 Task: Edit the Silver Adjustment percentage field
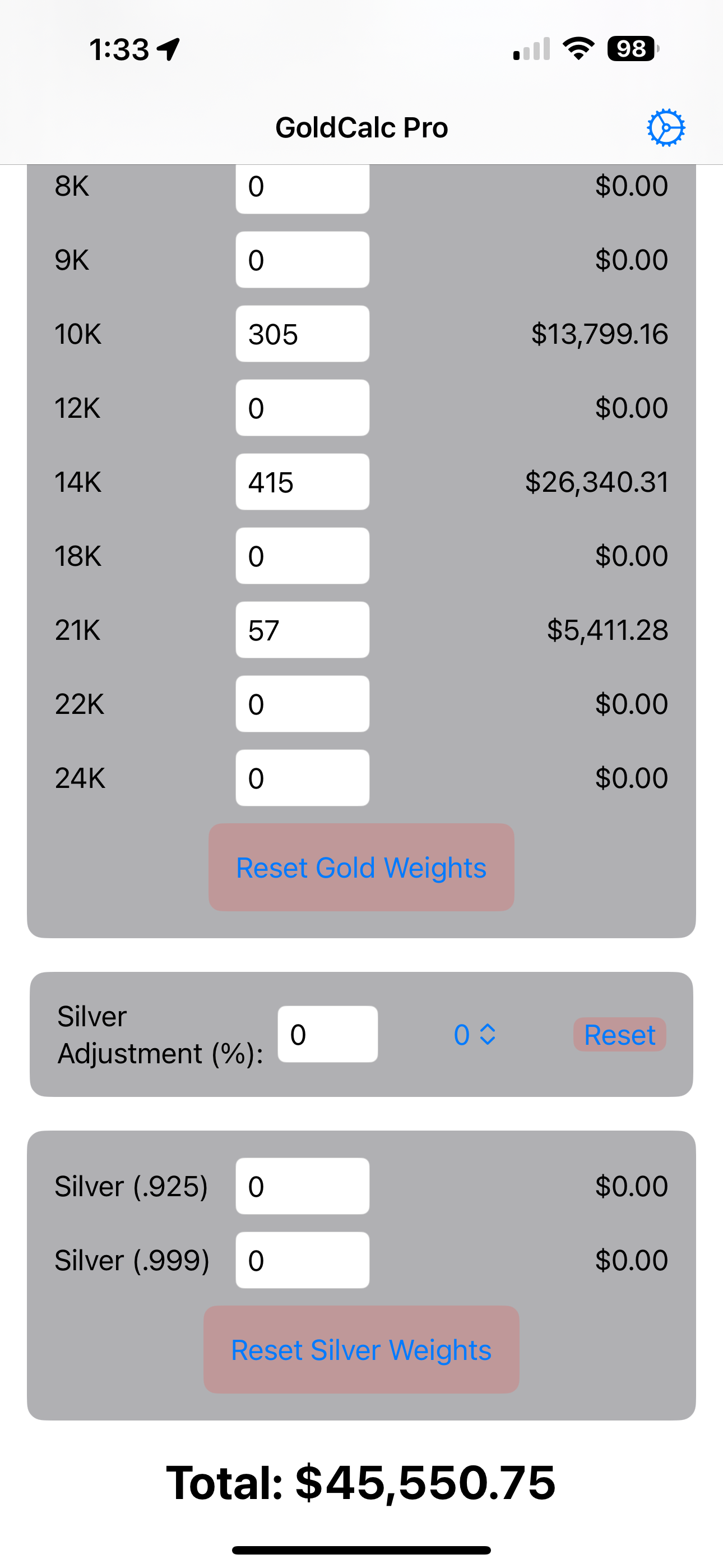[327, 1034]
